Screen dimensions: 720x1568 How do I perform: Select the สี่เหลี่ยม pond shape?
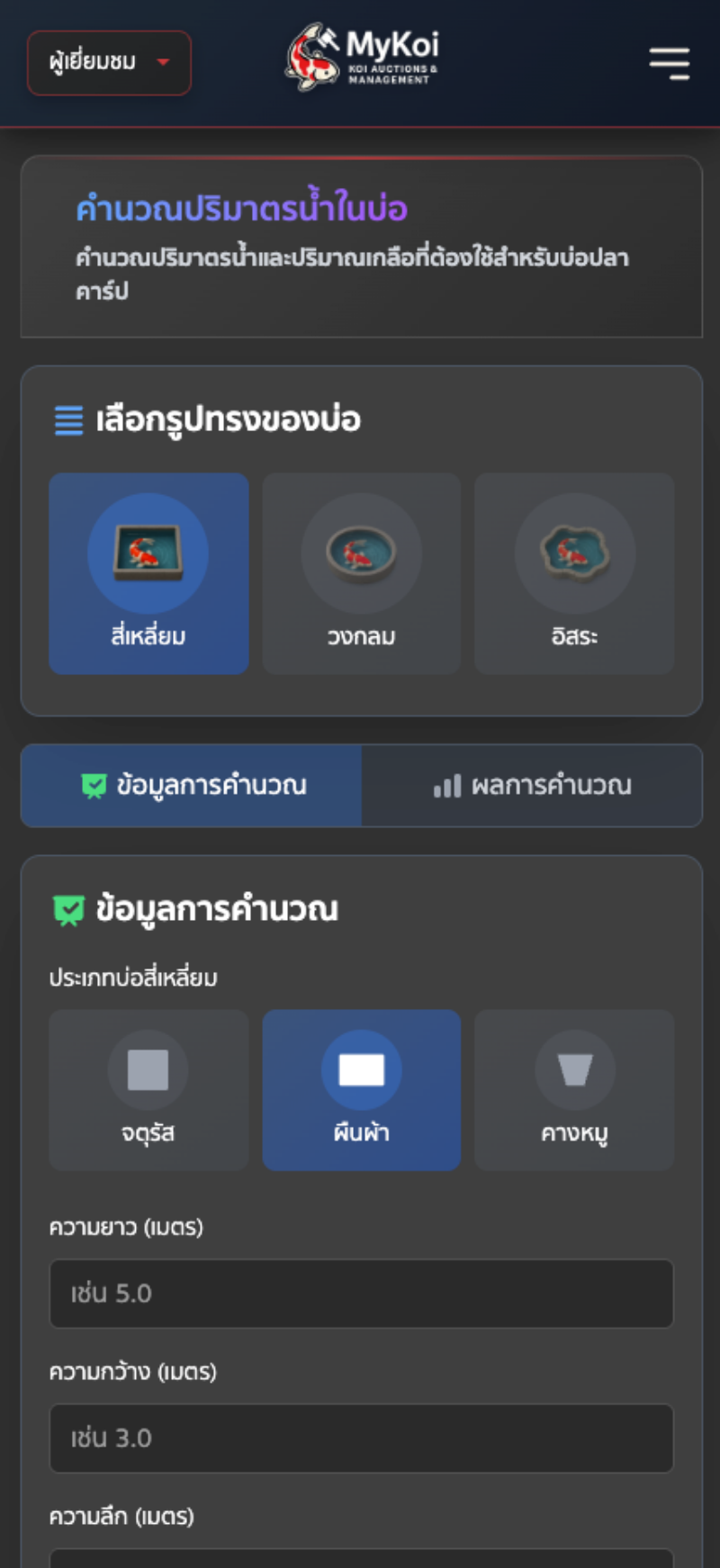coord(148,573)
